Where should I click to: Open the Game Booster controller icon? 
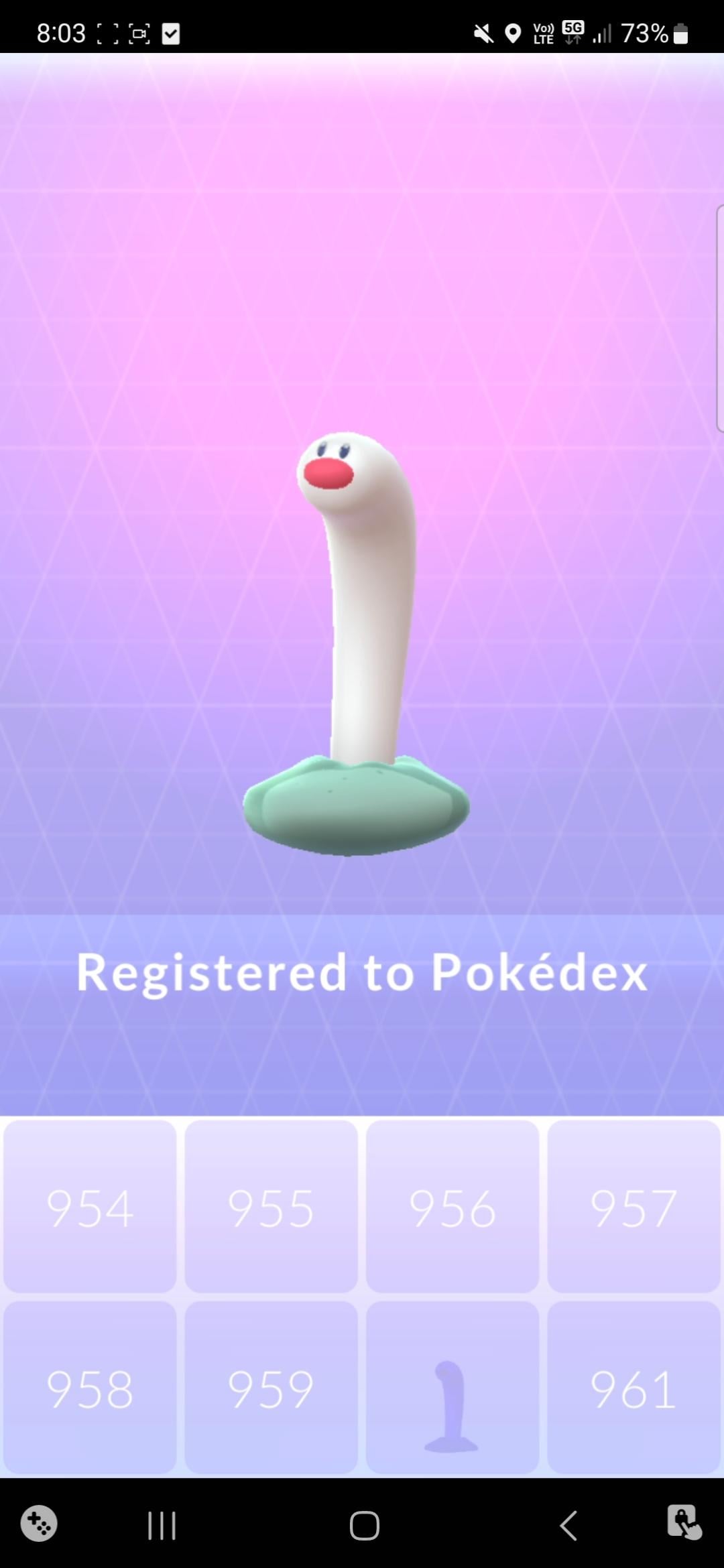(x=39, y=1523)
